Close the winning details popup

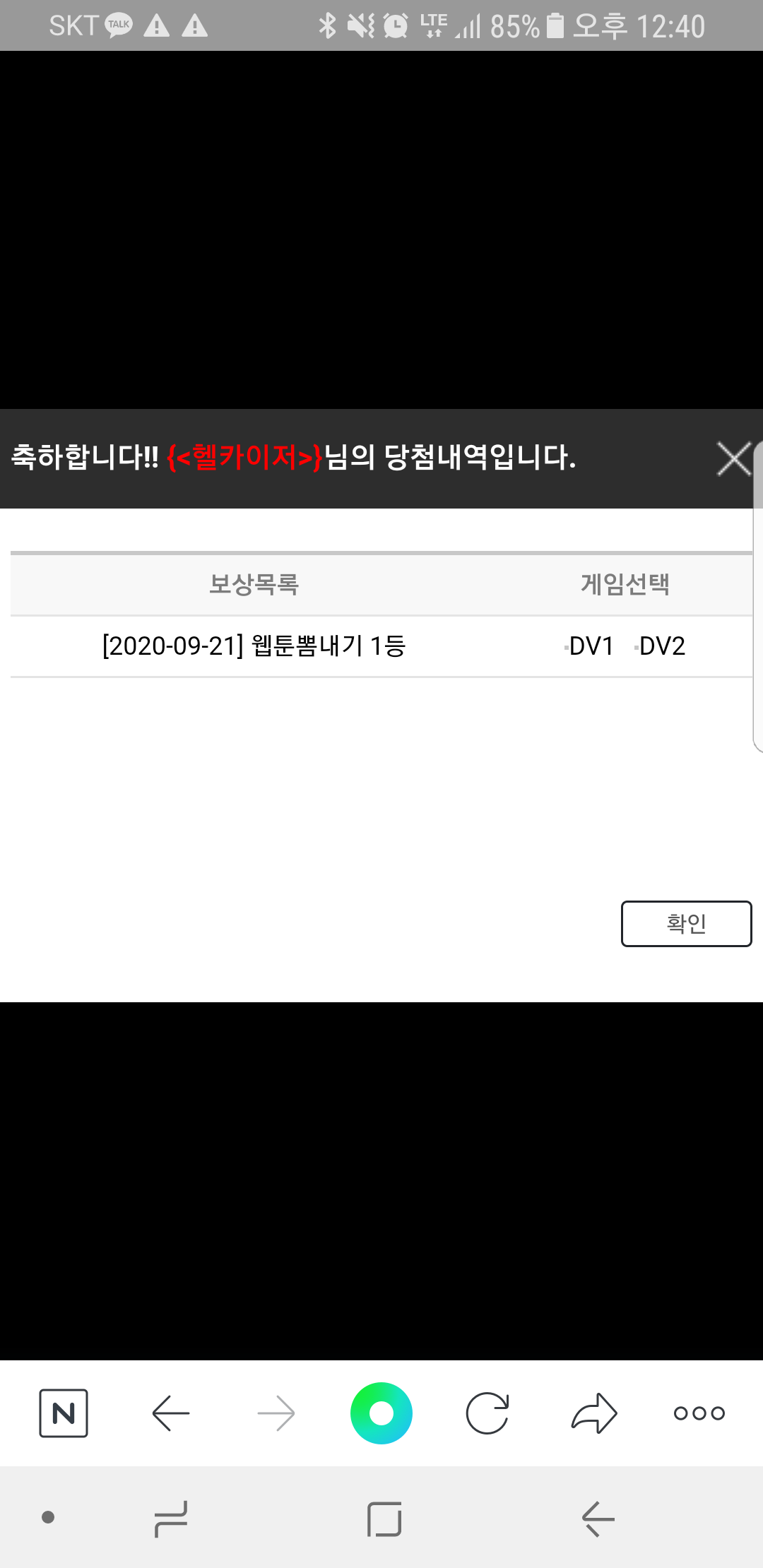[733, 459]
